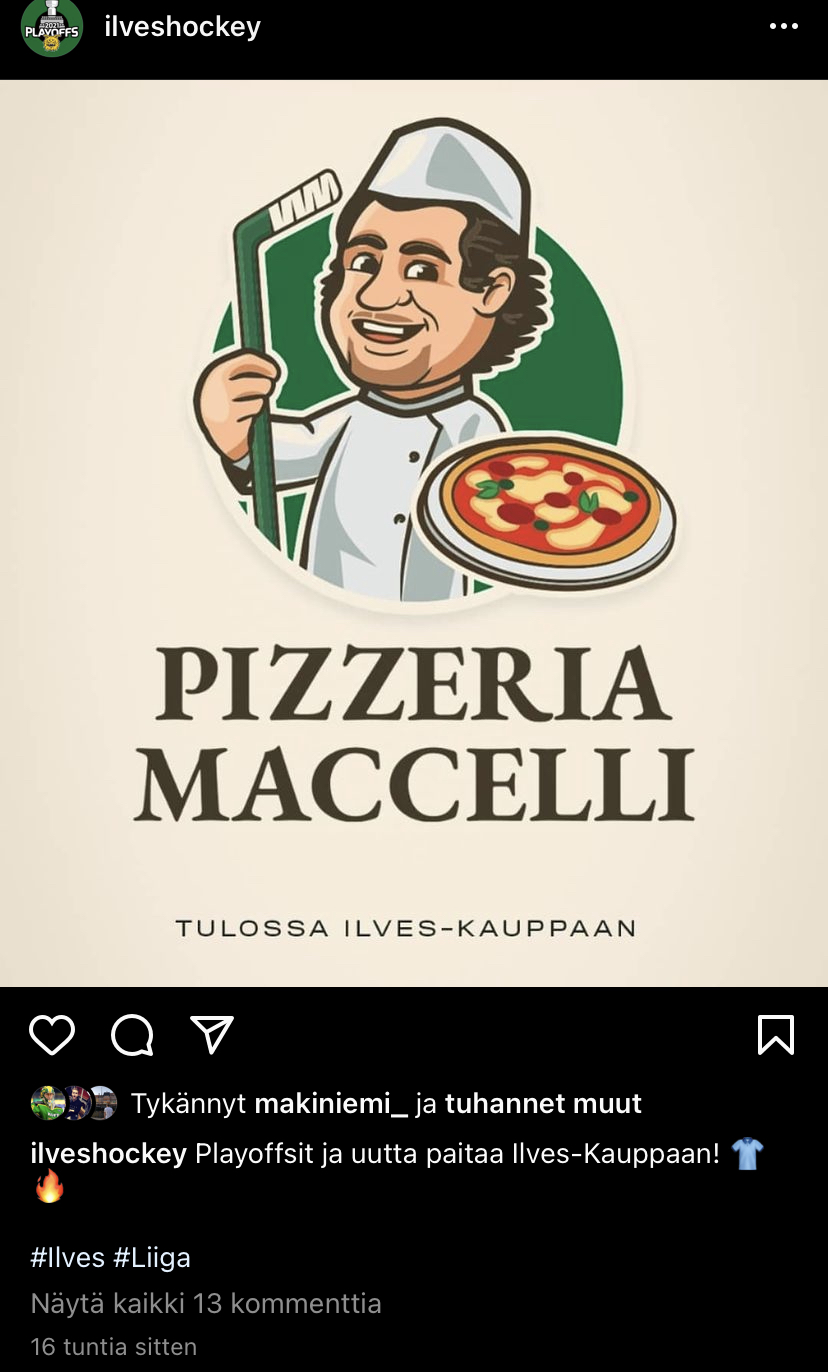Open the ilveshockey username in the post header
This screenshot has height=1372, width=828.
point(182,27)
